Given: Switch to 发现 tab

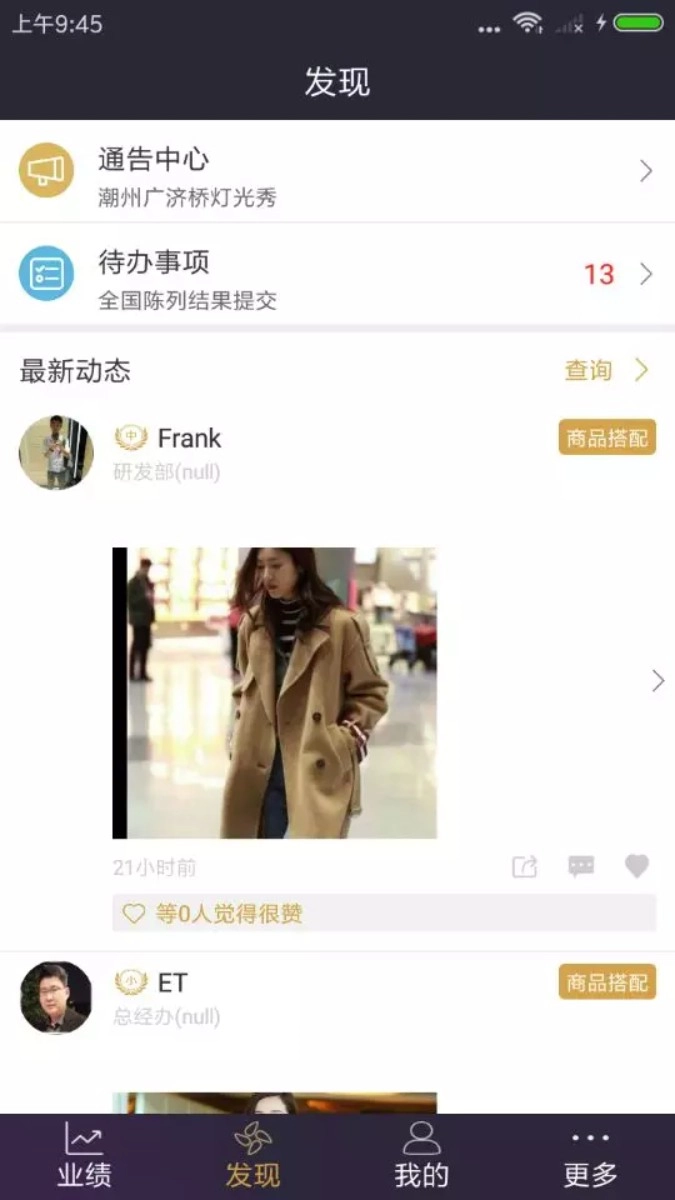Looking at the screenshot, I should click(x=252, y=1156).
